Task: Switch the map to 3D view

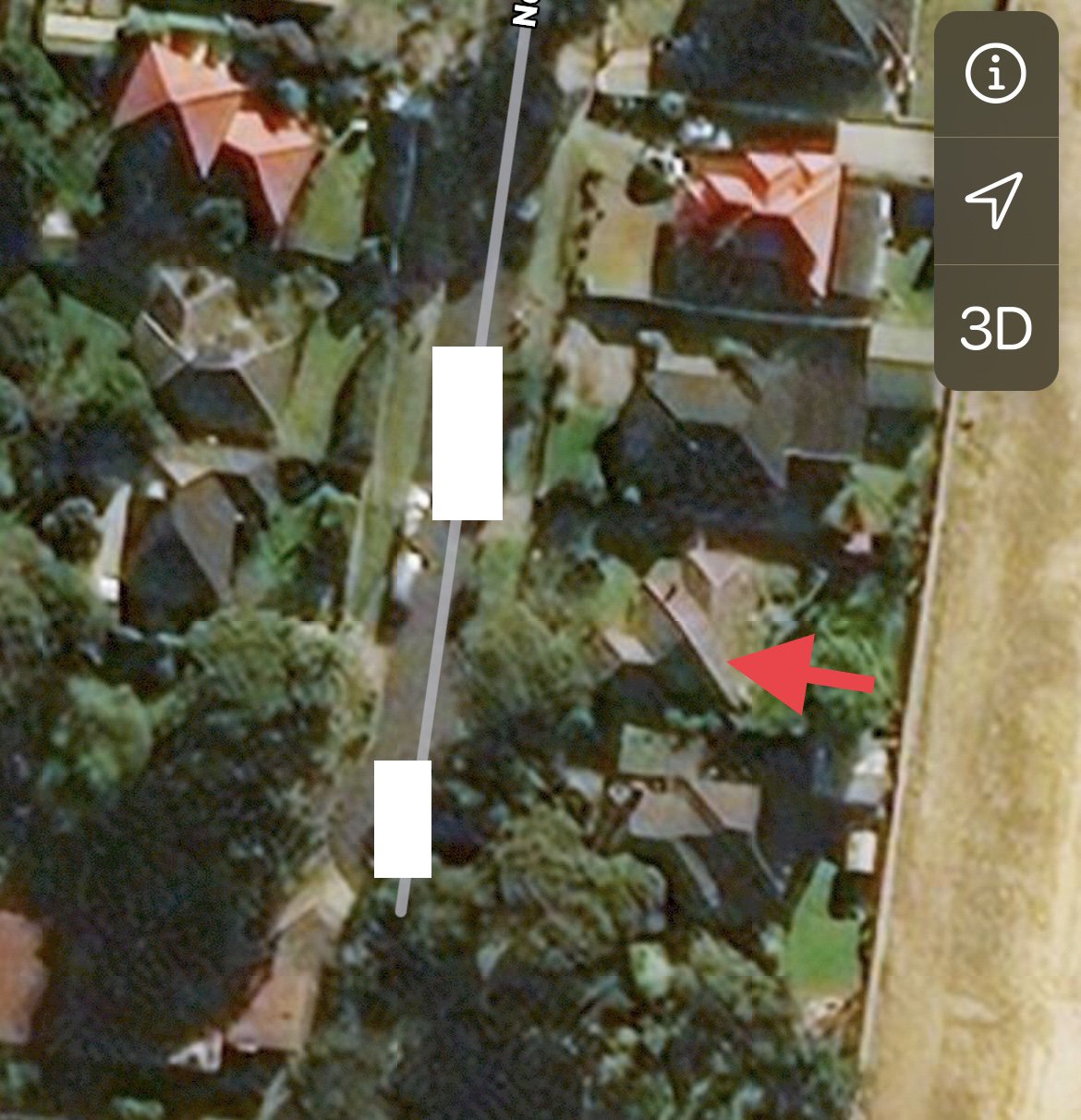Action: point(995,328)
